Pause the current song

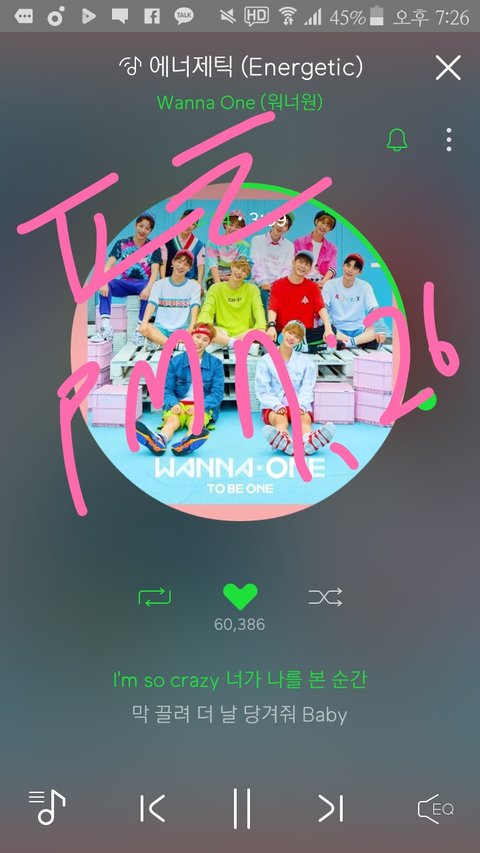tap(241, 808)
